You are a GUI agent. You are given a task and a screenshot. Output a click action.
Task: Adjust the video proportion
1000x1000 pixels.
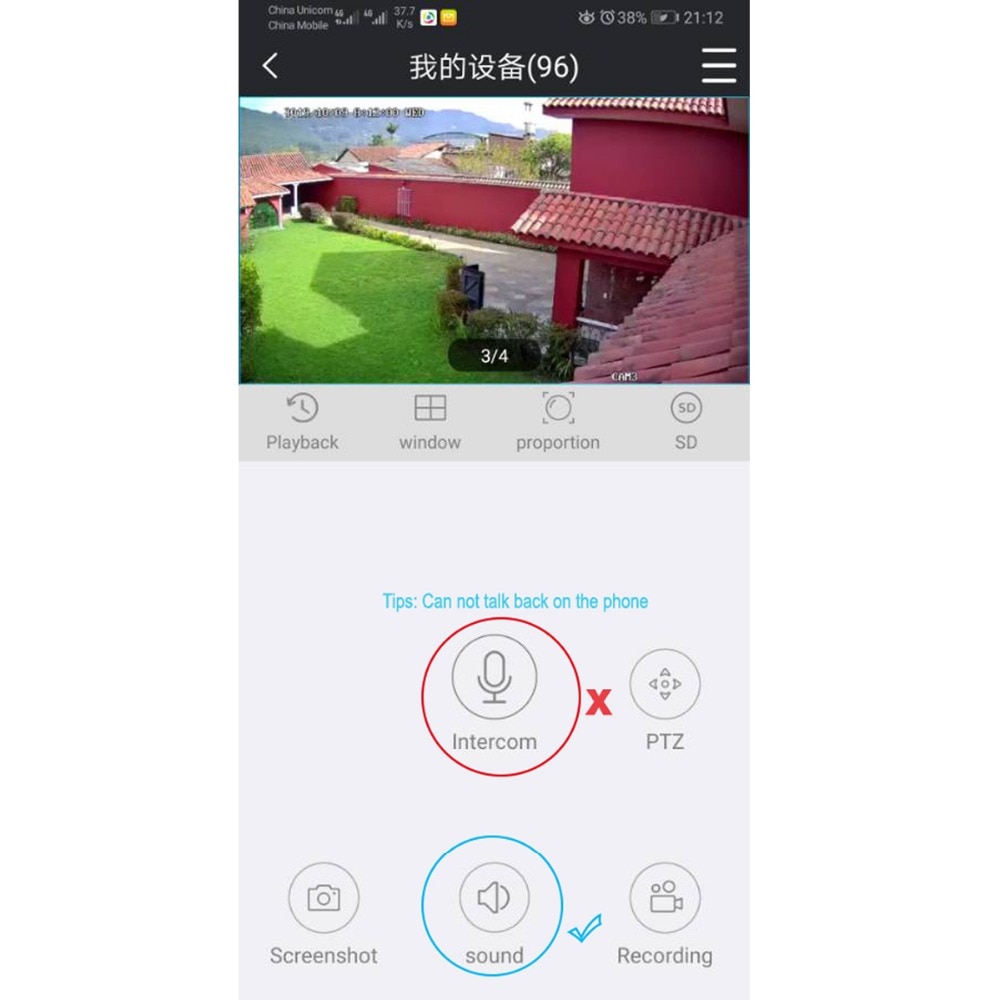(558, 422)
